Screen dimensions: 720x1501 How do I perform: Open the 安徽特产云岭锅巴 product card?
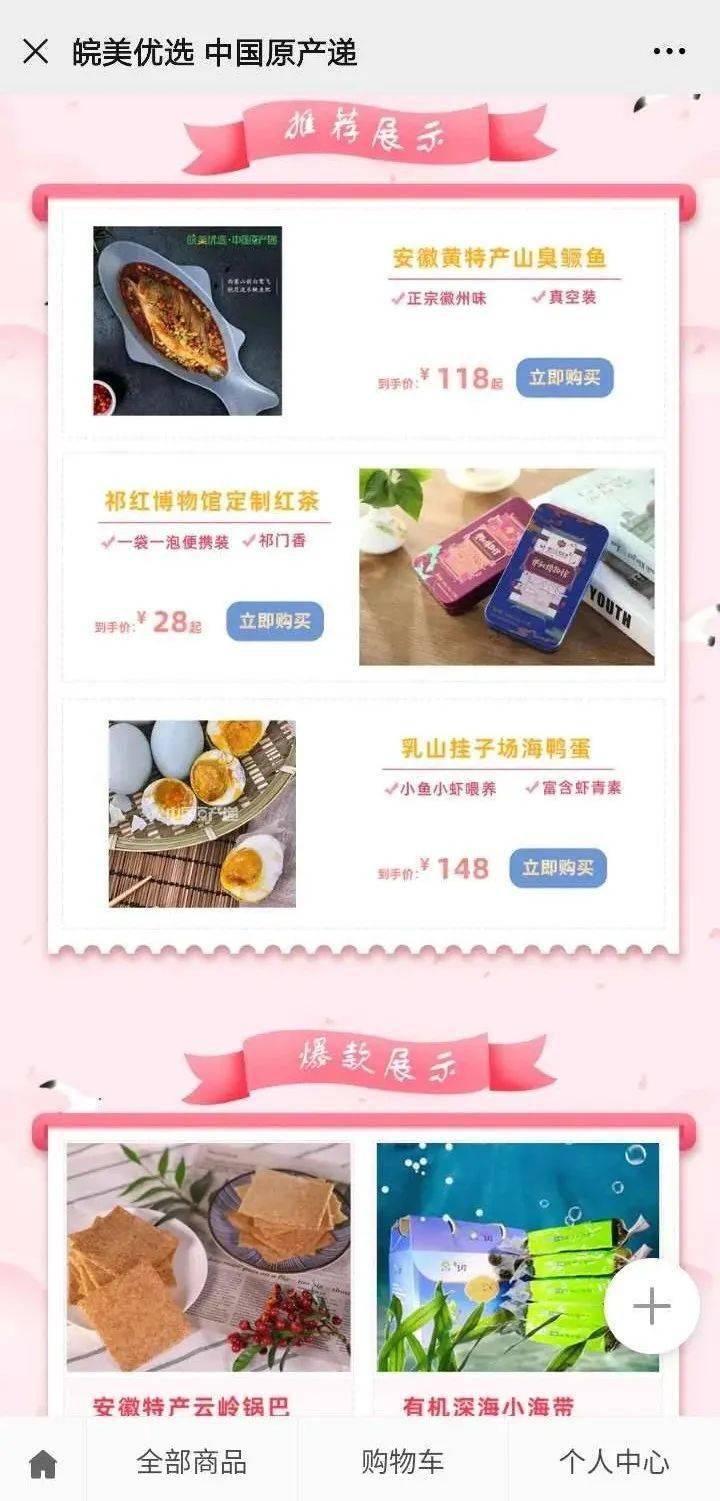click(208, 1278)
